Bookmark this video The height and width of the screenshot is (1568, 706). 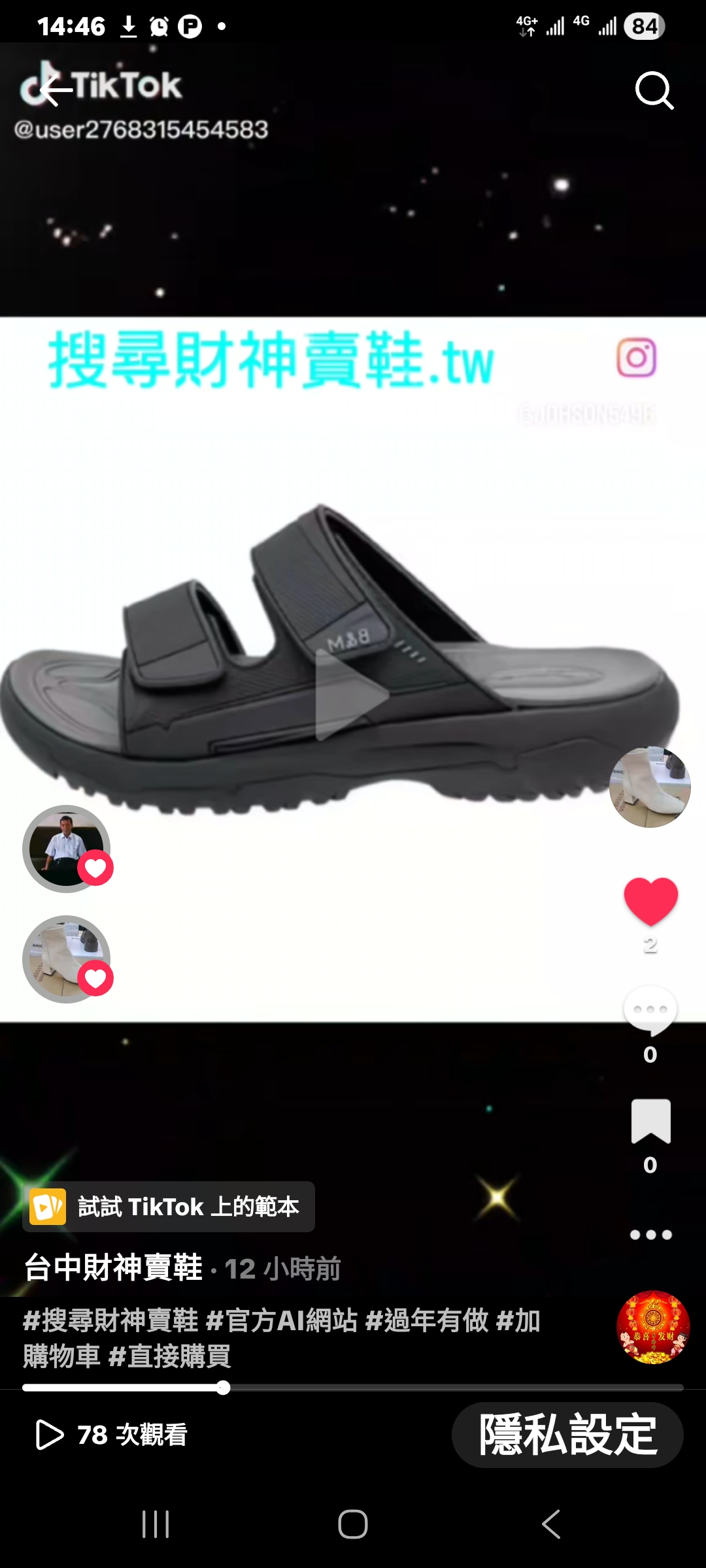(x=650, y=1121)
